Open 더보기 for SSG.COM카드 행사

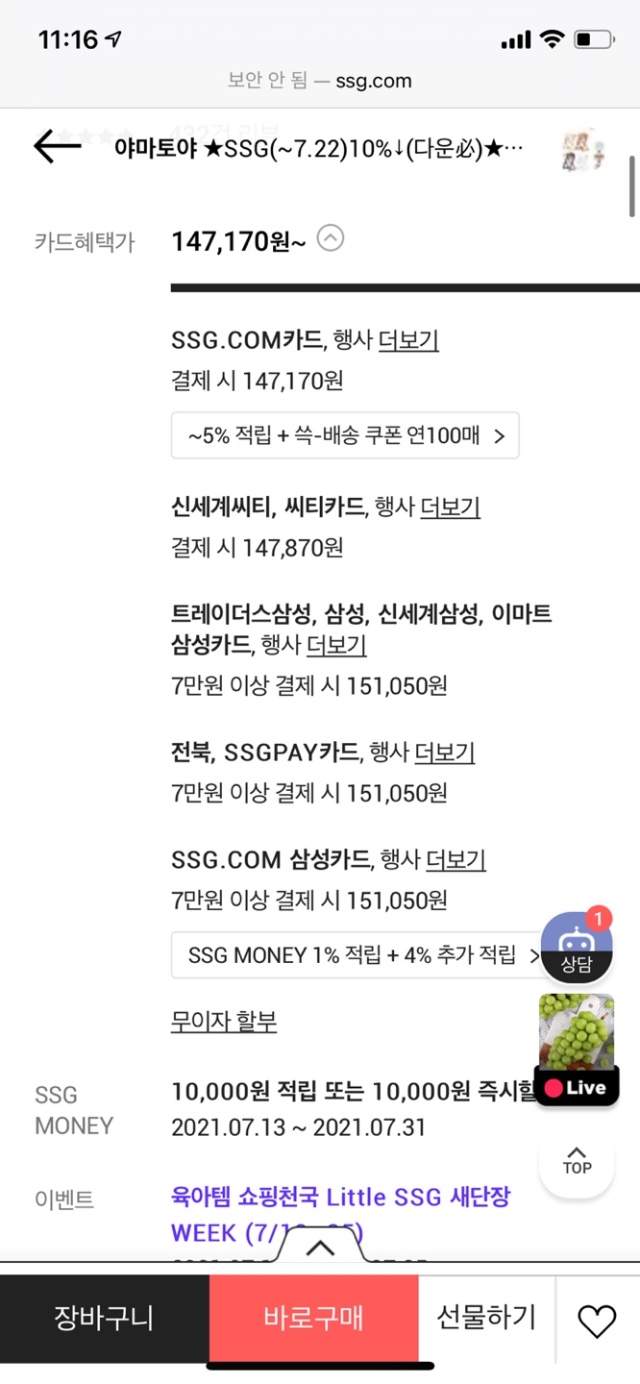tap(408, 340)
